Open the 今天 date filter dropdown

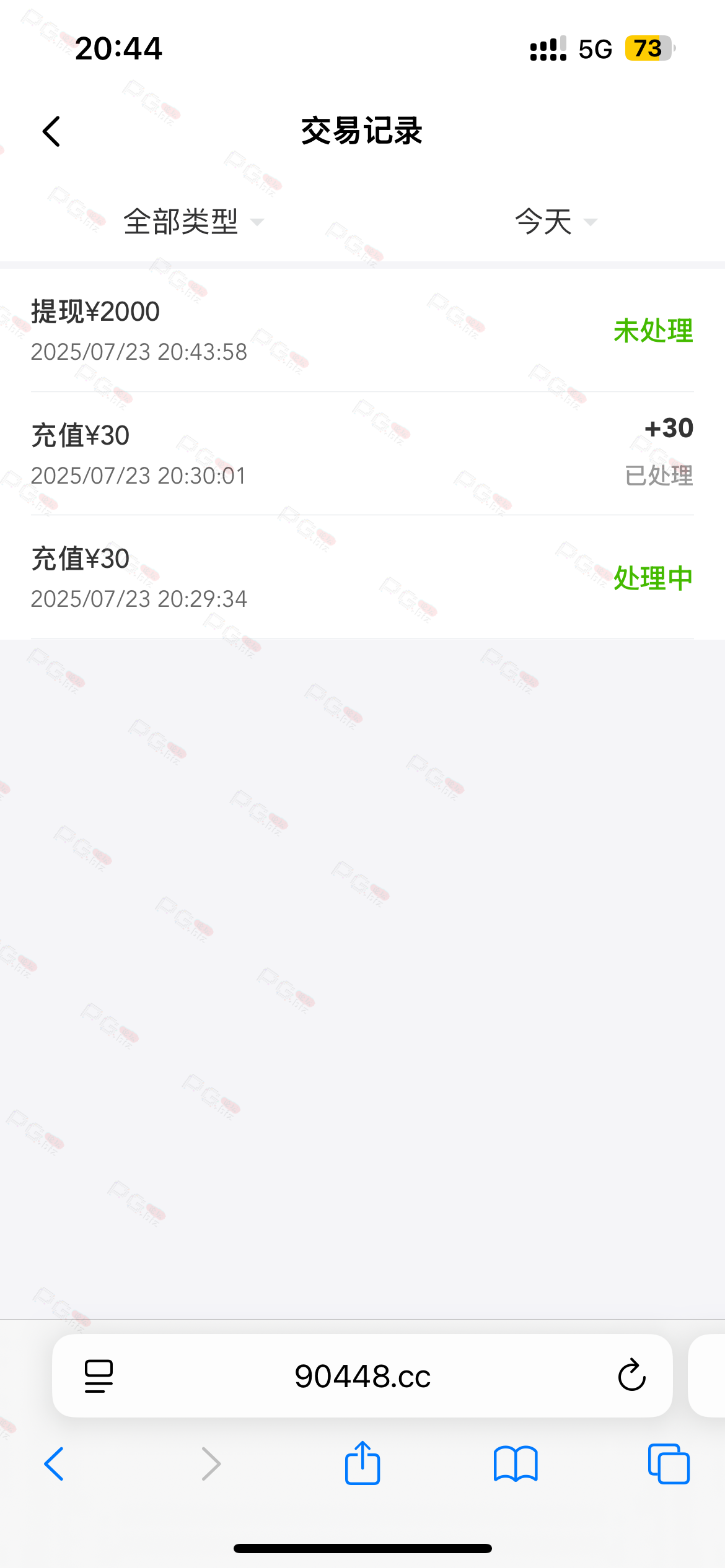[555, 222]
